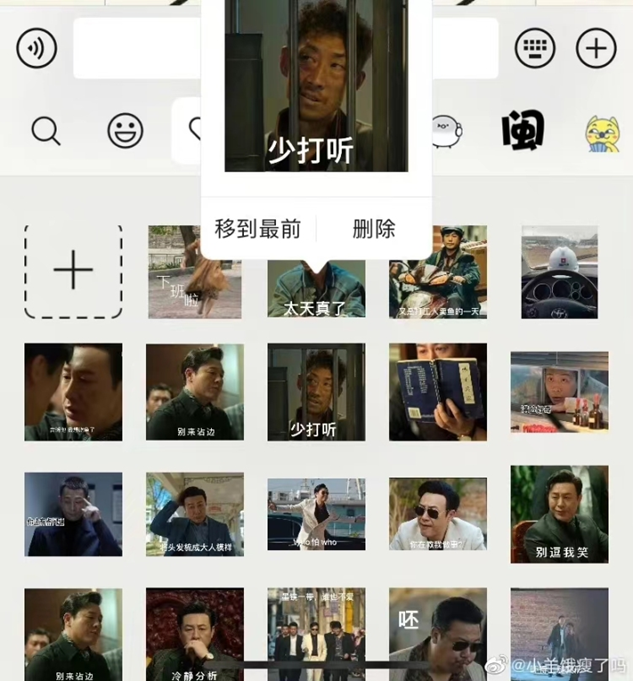Choose the car dashboard sticker
The width and height of the screenshot is (633, 681).
click(559, 272)
